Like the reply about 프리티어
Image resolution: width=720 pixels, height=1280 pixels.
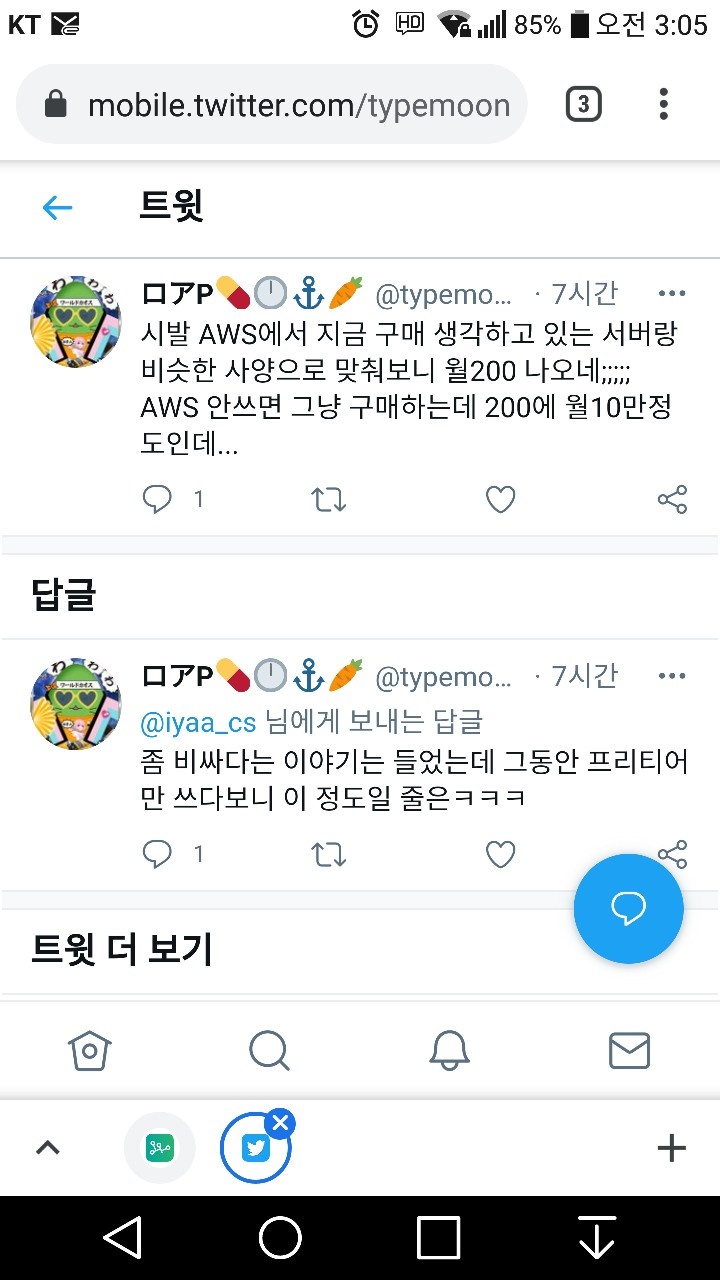[500, 854]
